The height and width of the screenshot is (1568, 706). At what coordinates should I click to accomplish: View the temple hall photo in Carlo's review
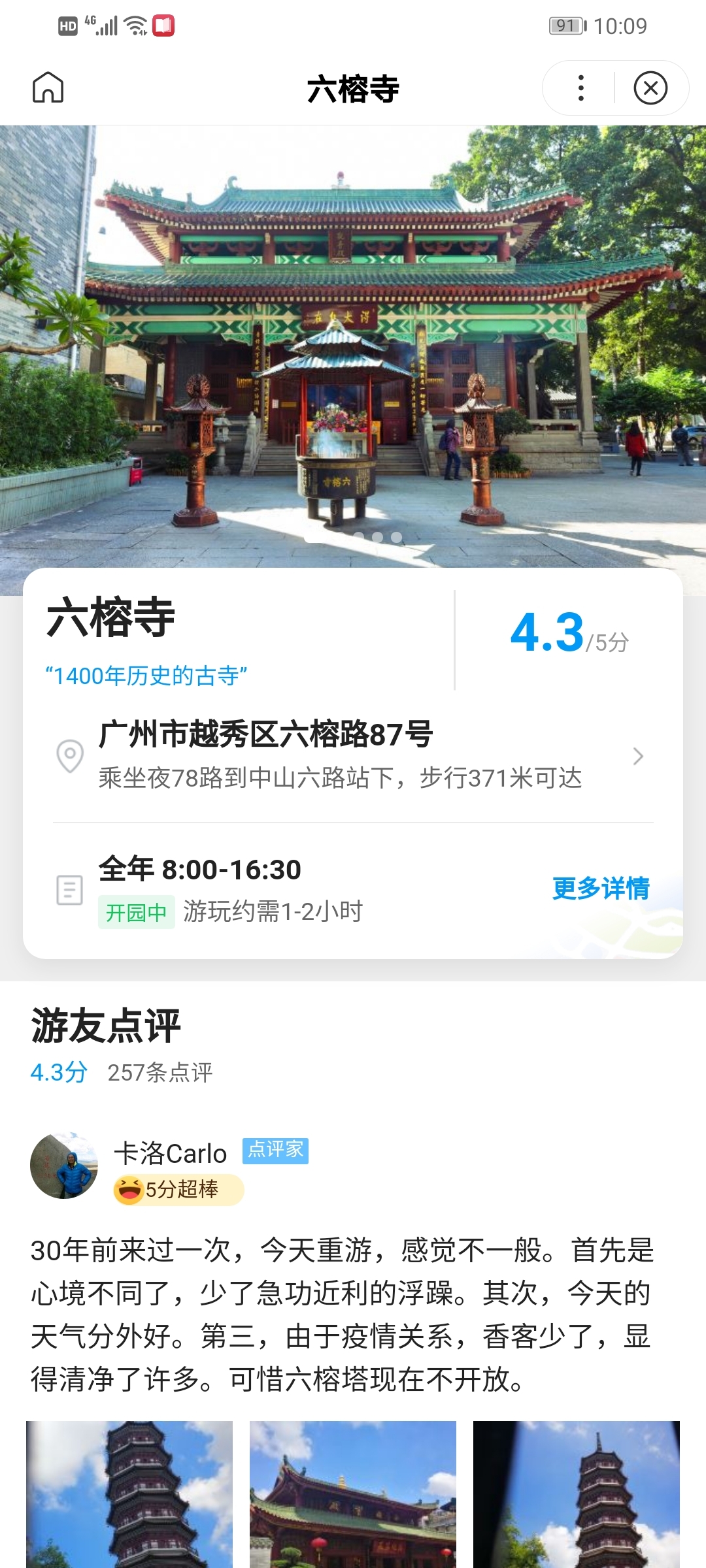[353, 1495]
